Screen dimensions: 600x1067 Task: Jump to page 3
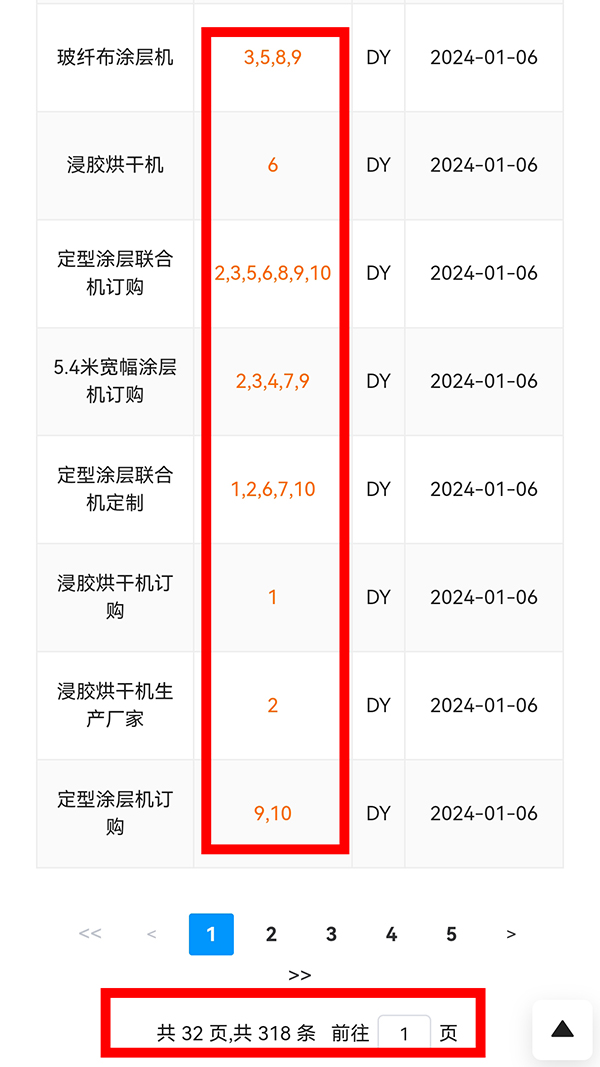click(331, 934)
